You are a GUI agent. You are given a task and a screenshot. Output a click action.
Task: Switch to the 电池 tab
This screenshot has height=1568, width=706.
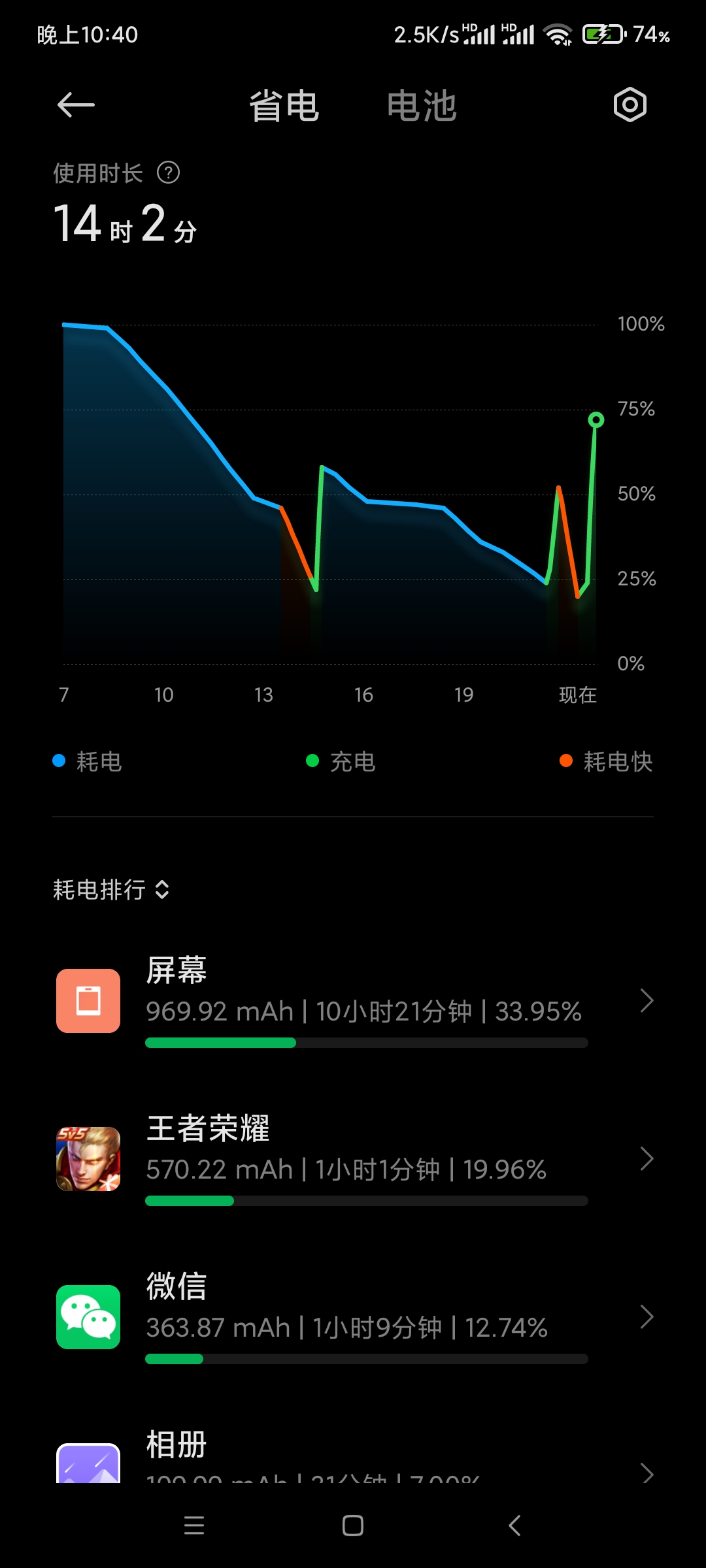(x=422, y=106)
